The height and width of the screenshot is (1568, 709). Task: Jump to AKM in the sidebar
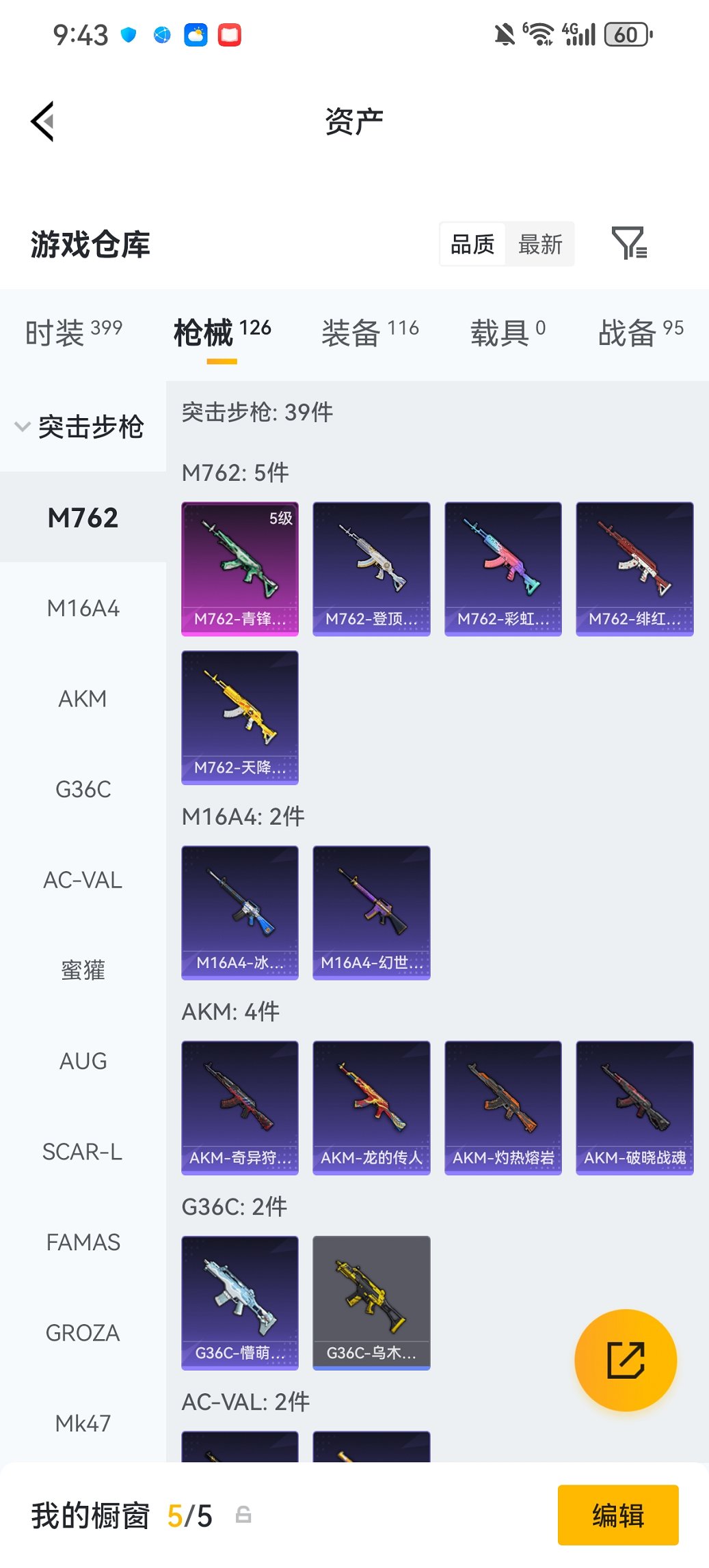(83, 699)
